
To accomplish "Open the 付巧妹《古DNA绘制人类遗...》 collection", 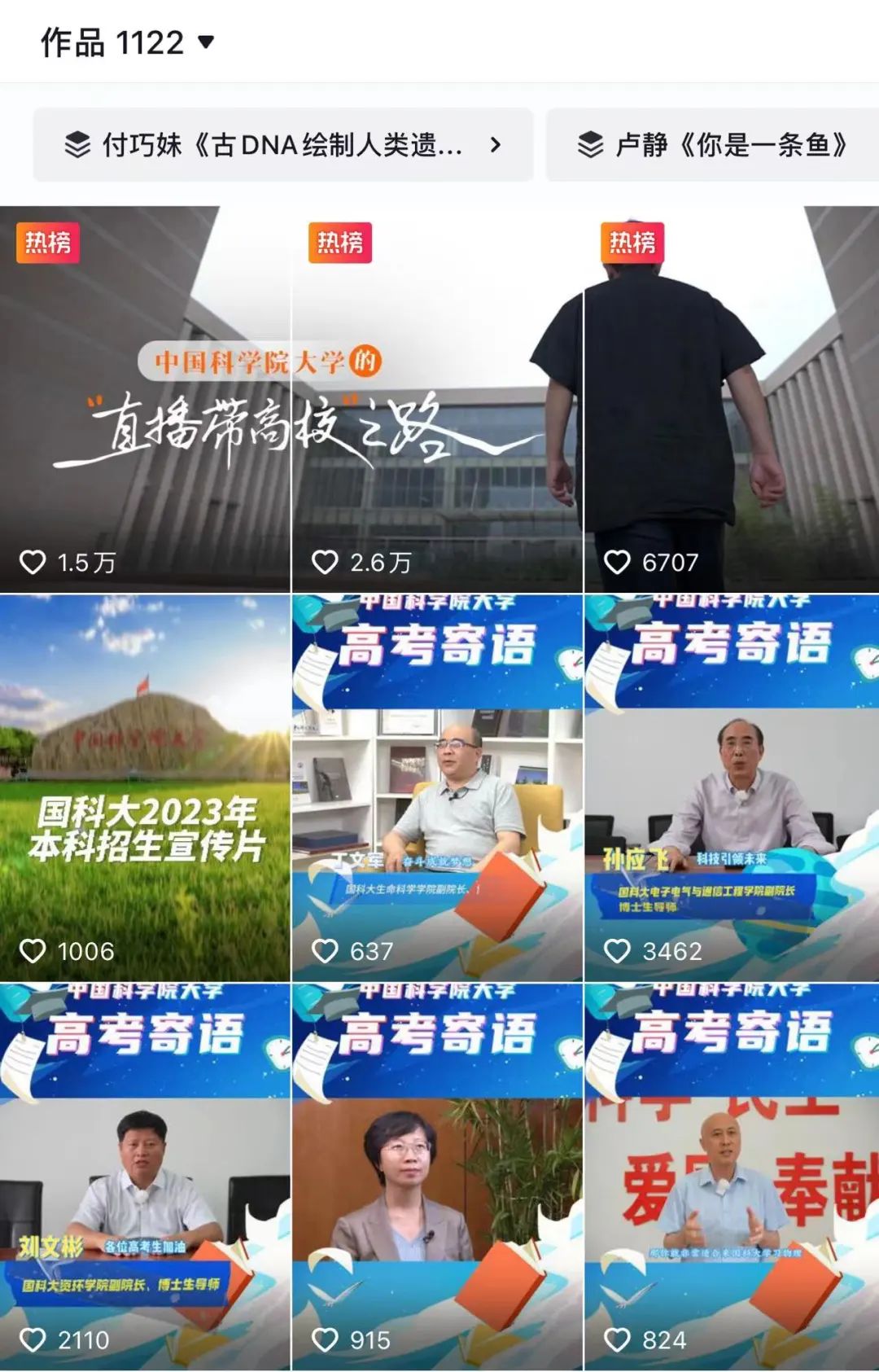I will [282, 145].
